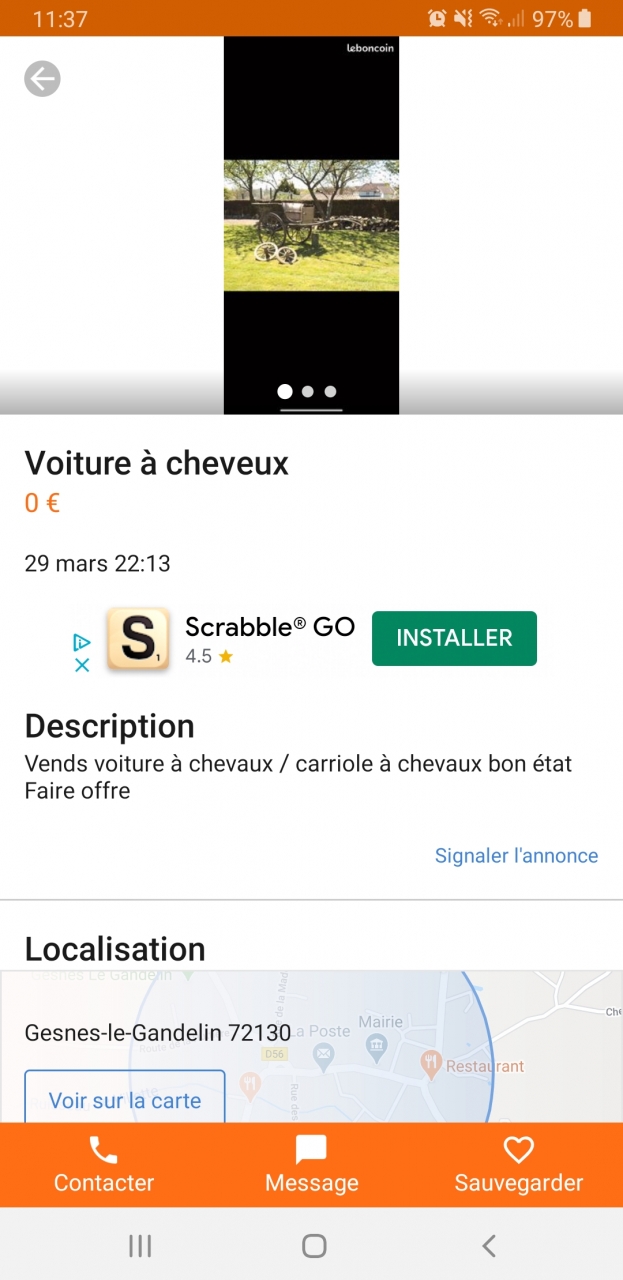Send a Message to the seller
The image size is (623, 1280).
click(x=312, y=1165)
